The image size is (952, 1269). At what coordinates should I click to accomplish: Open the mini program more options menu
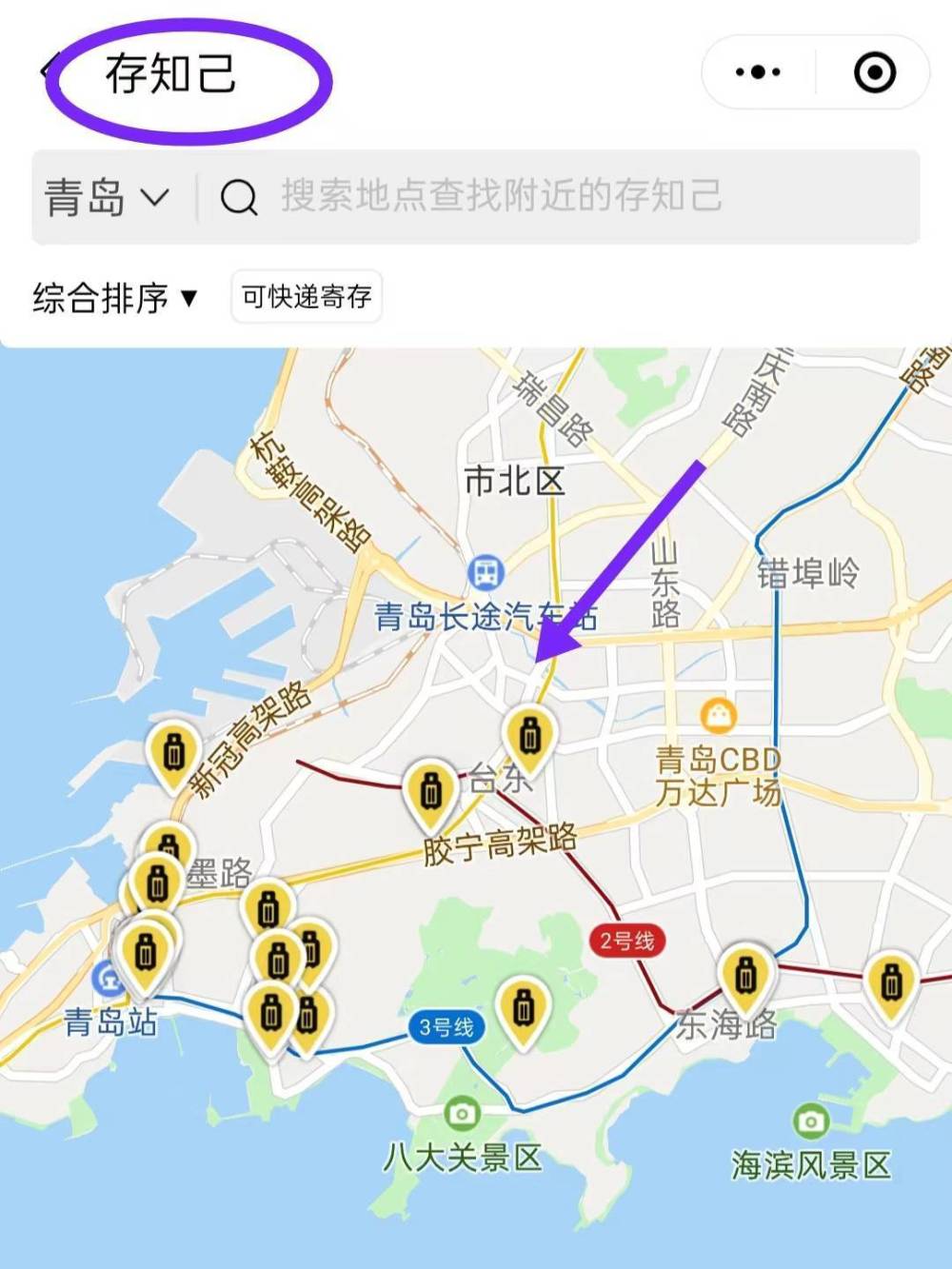pos(758,72)
